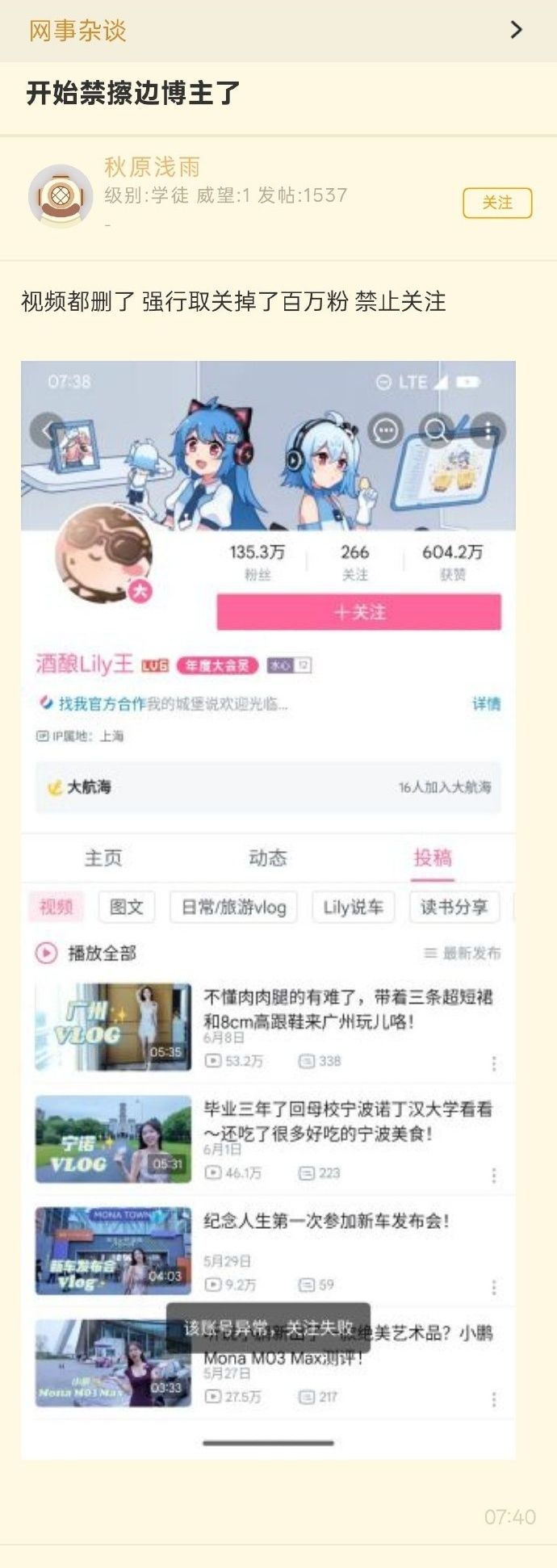Open the 网事杂谈 board

(x=77, y=31)
